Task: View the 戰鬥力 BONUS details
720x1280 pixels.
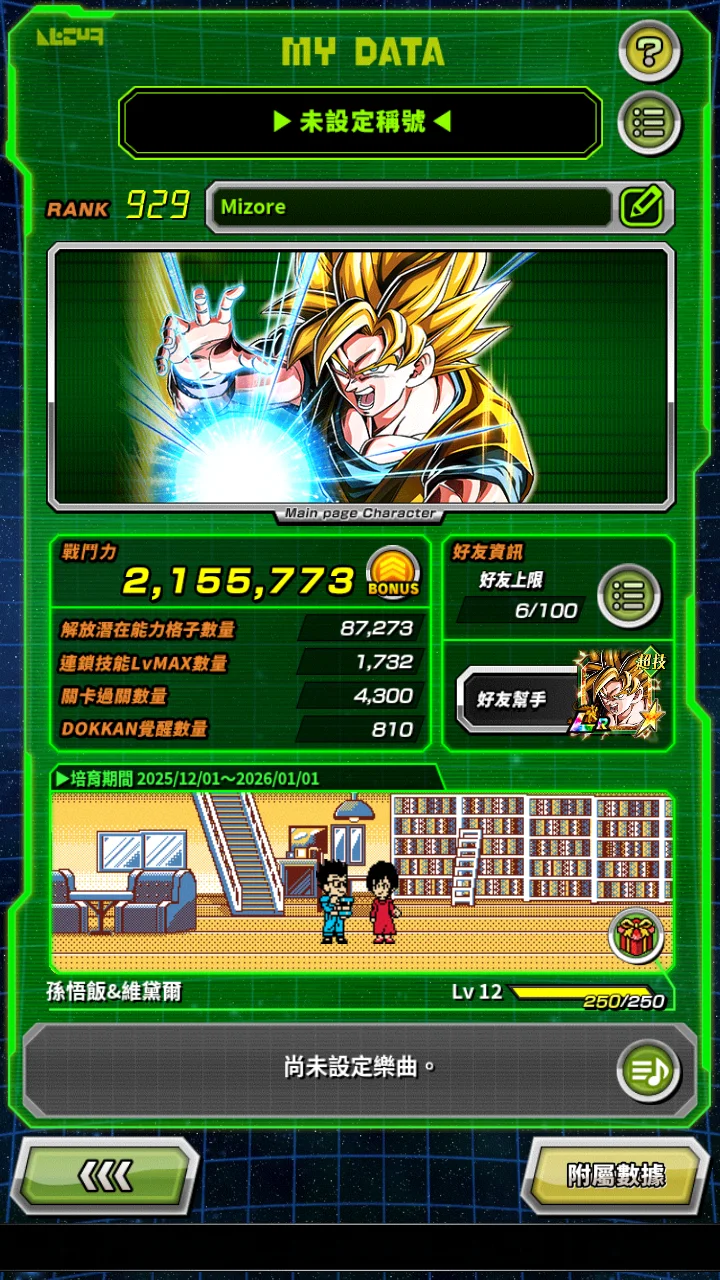Action: coord(393,575)
